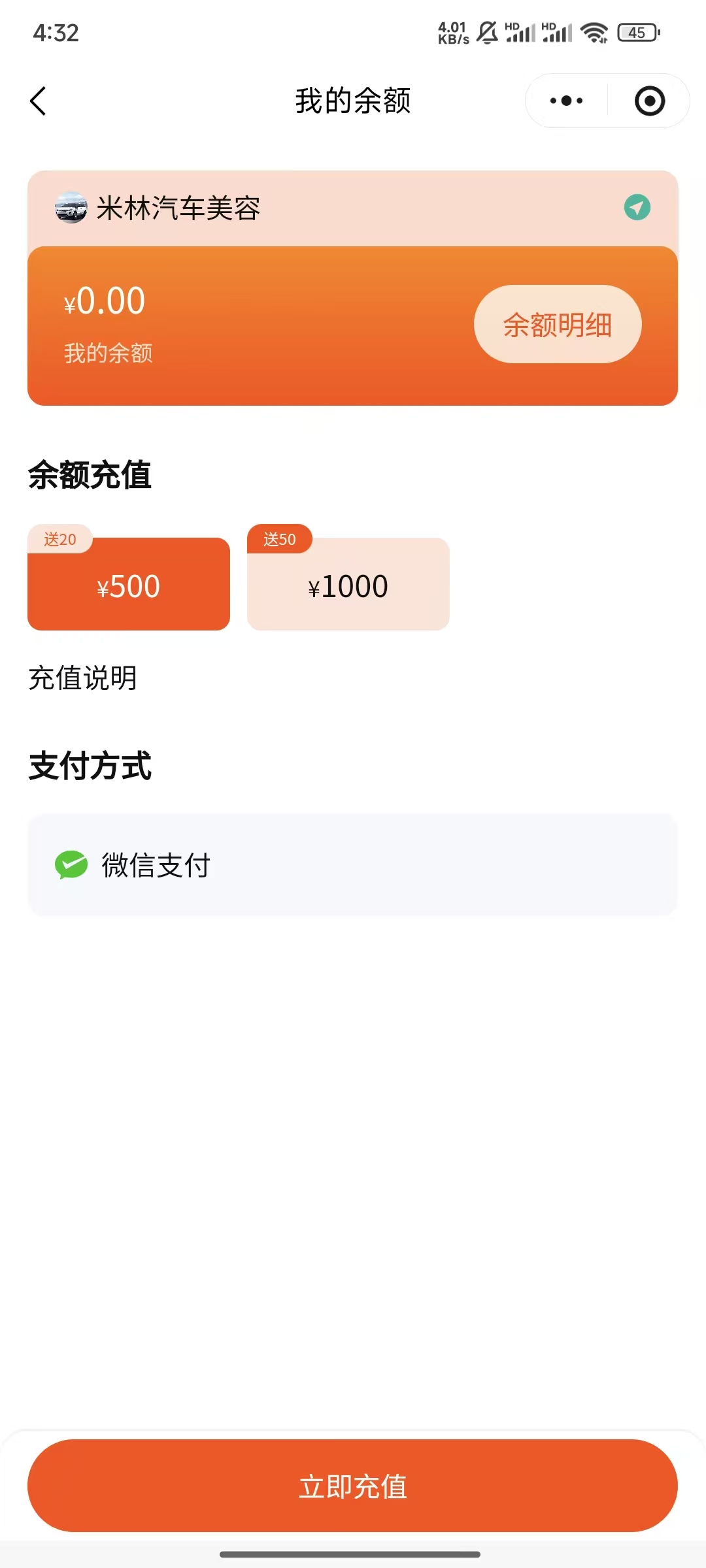Tap 立即充值 to recharge now
Viewport: 706px width, 1568px height.
tap(352, 1486)
